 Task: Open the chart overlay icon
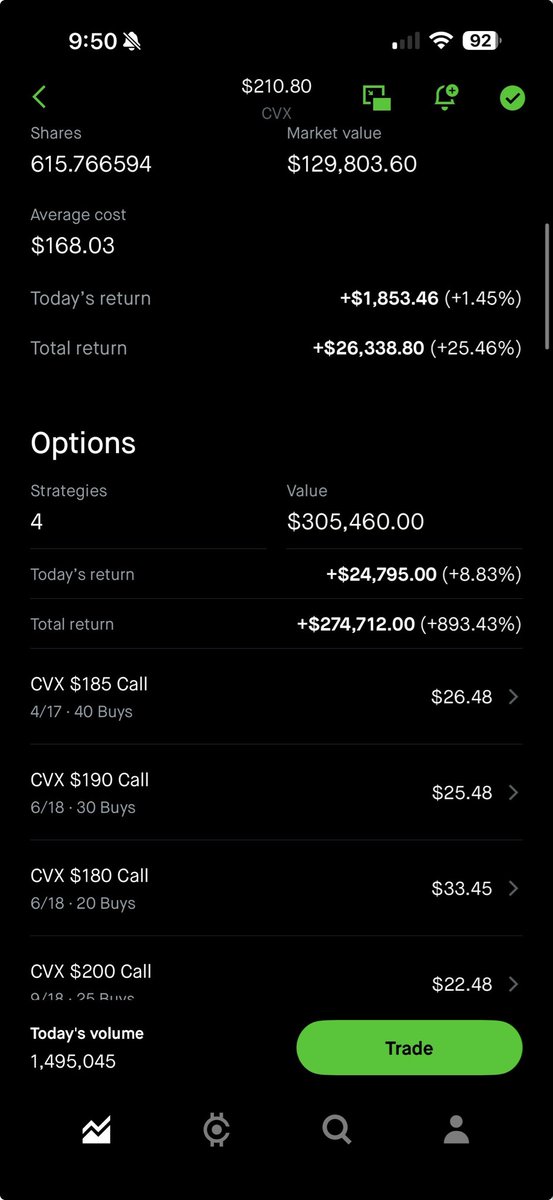(377, 97)
